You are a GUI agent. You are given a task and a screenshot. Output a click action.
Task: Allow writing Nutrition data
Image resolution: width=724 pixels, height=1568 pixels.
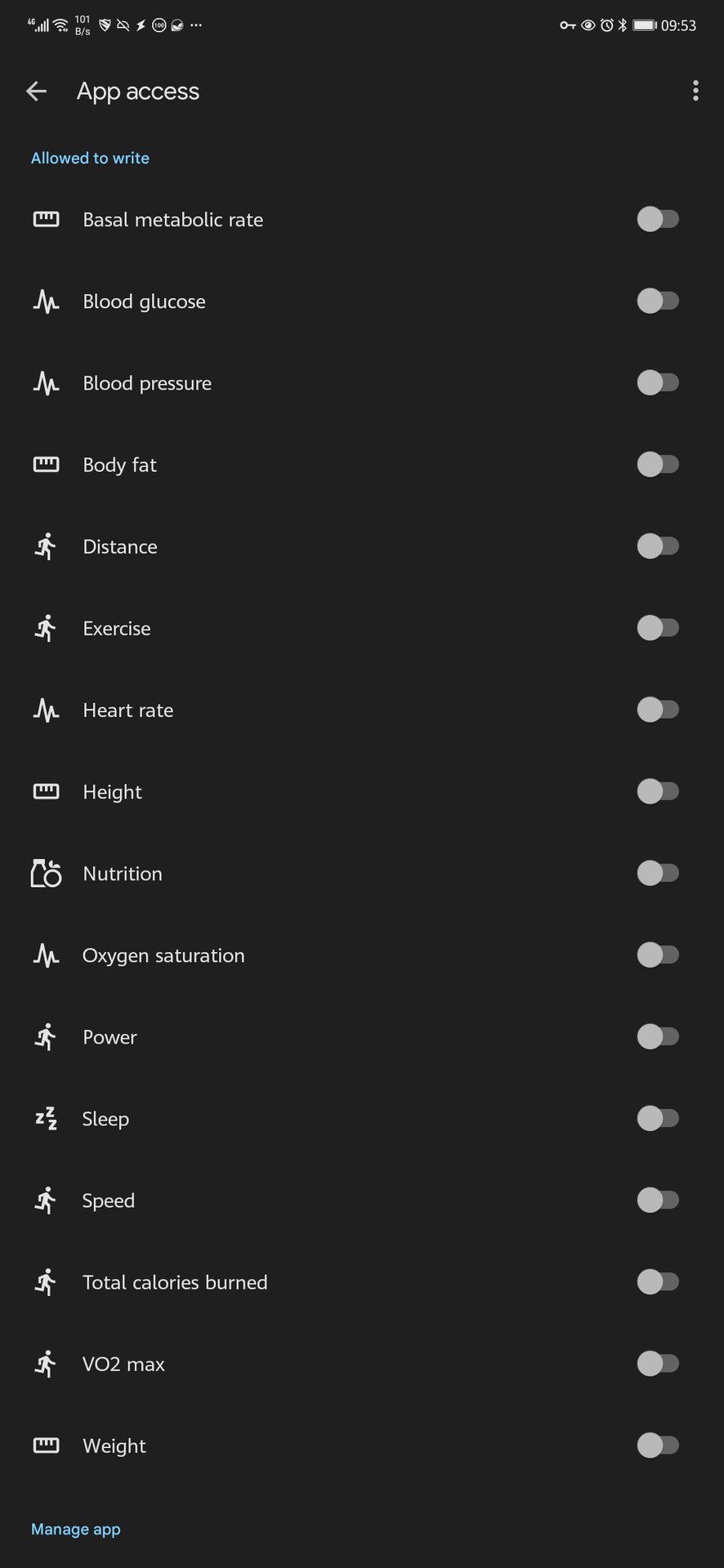(658, 872)
